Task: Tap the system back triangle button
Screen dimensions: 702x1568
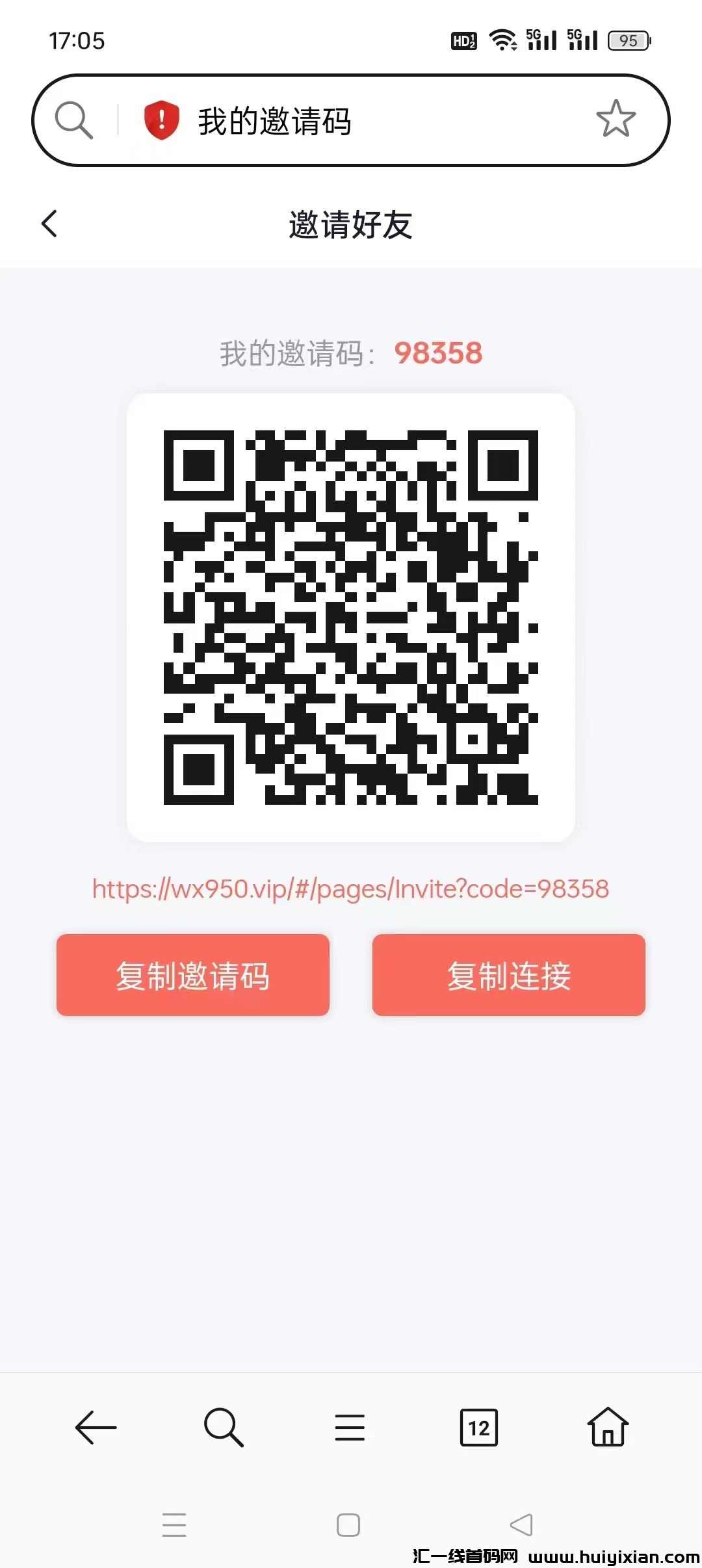Action: click(521, 1525)
